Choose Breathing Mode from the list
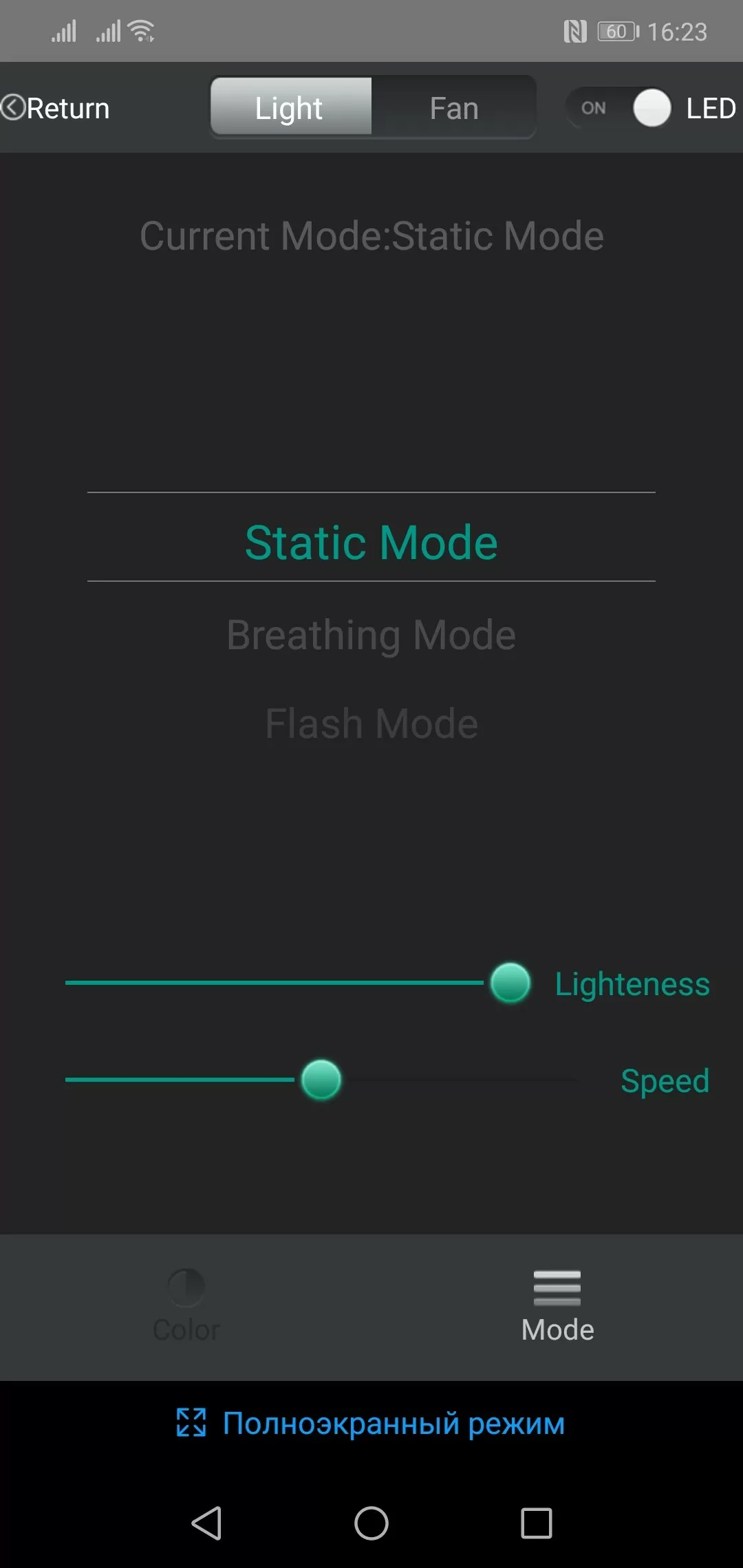 pyautogui.click(x=371, y=634)
